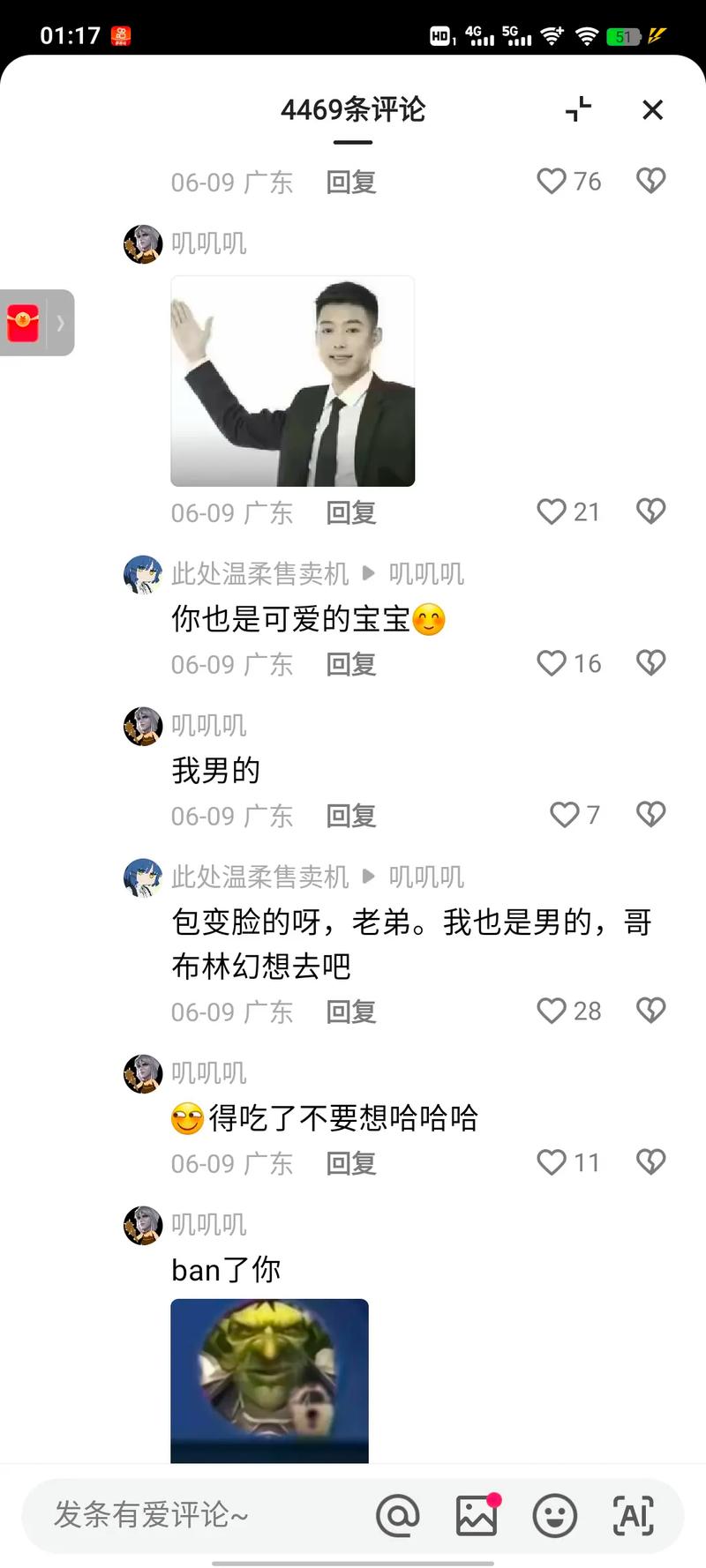Open the image attachment picker

point(477,1516)
